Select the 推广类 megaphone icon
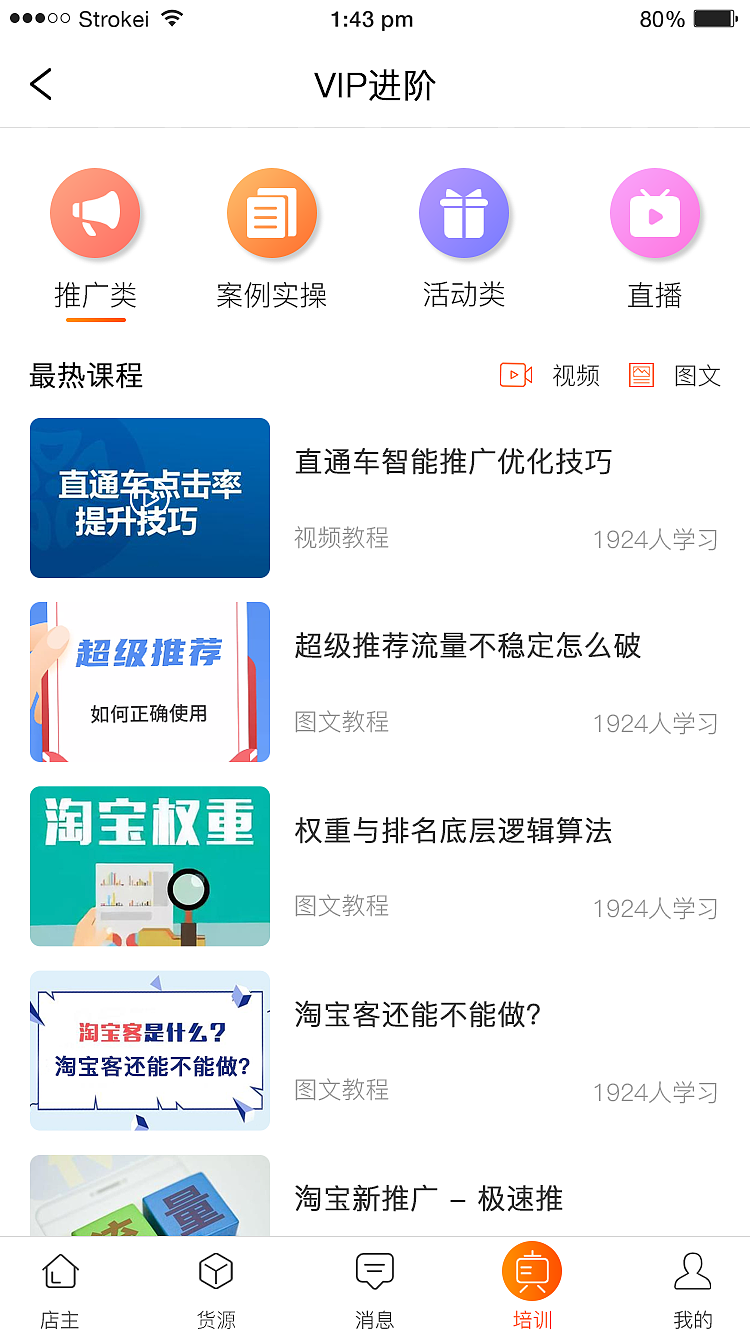750x1334 pixels. pyautogui.click(x=95, y=212)
